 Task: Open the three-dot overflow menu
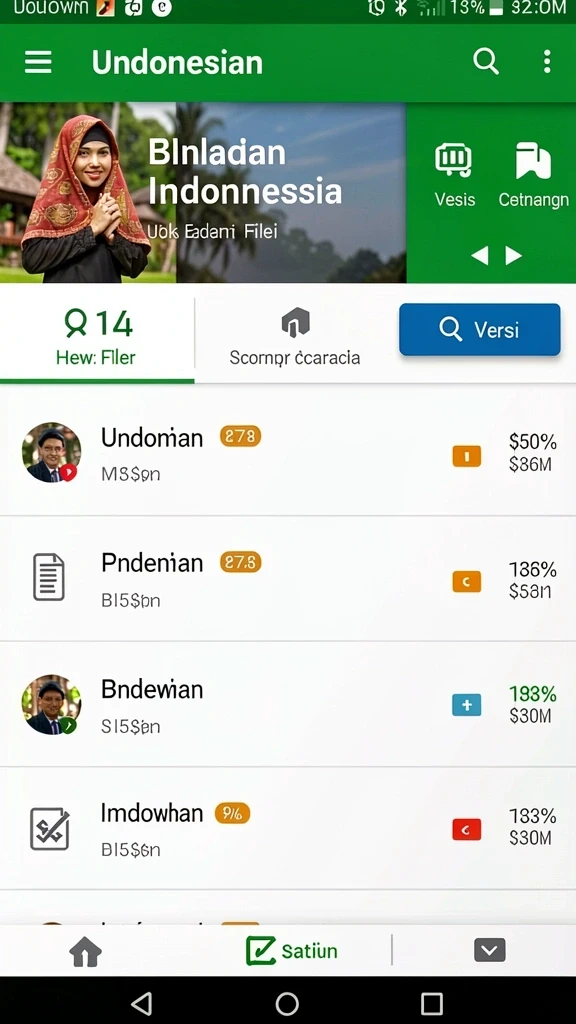pyautogui.click(x=547, y=62)
